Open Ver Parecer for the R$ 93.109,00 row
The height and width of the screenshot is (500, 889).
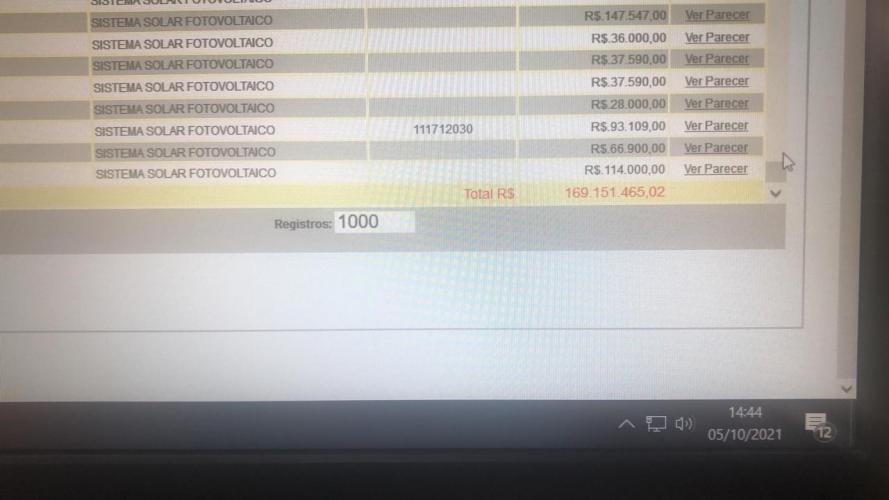pos(717,126)
